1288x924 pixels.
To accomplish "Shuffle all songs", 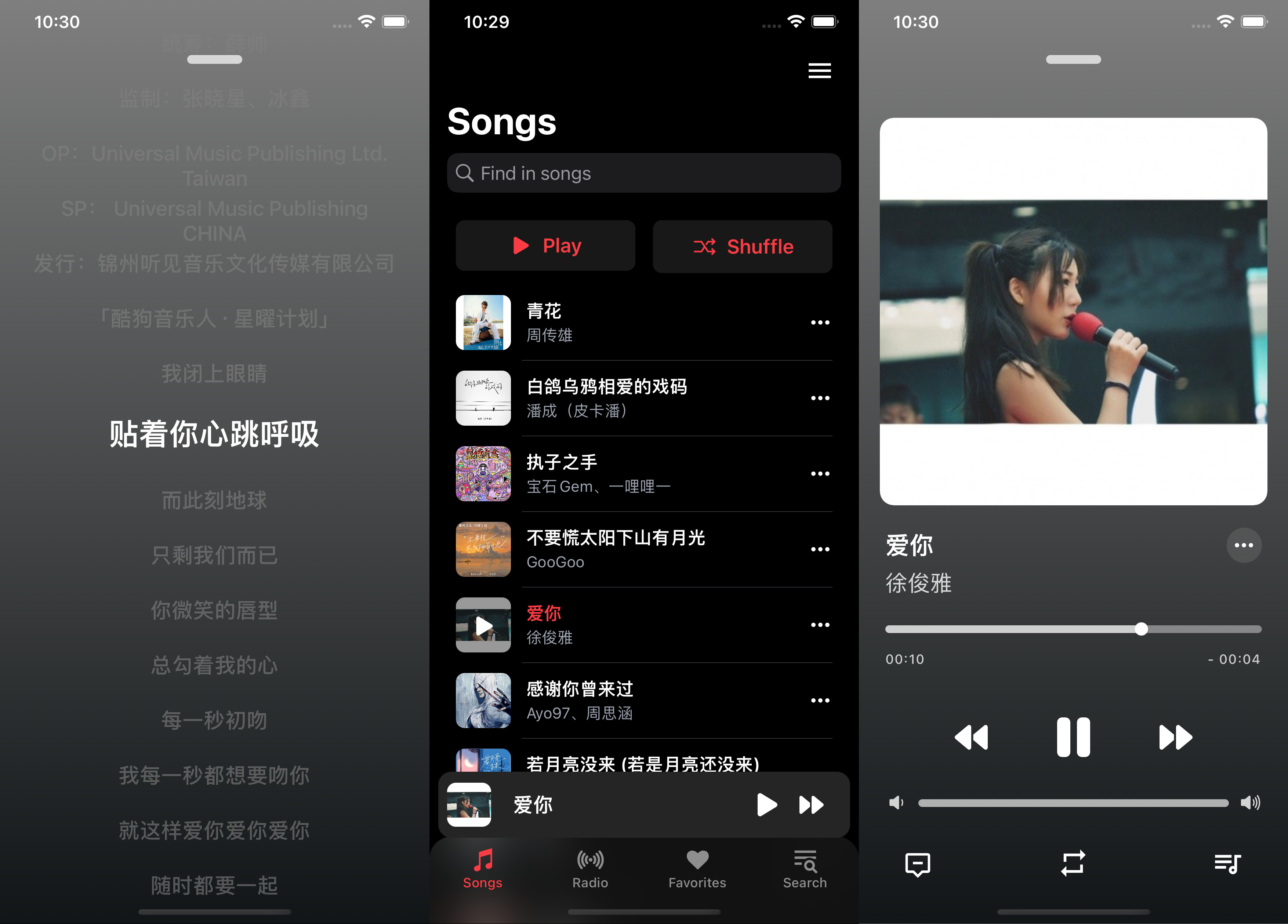I will coord(742,247).
